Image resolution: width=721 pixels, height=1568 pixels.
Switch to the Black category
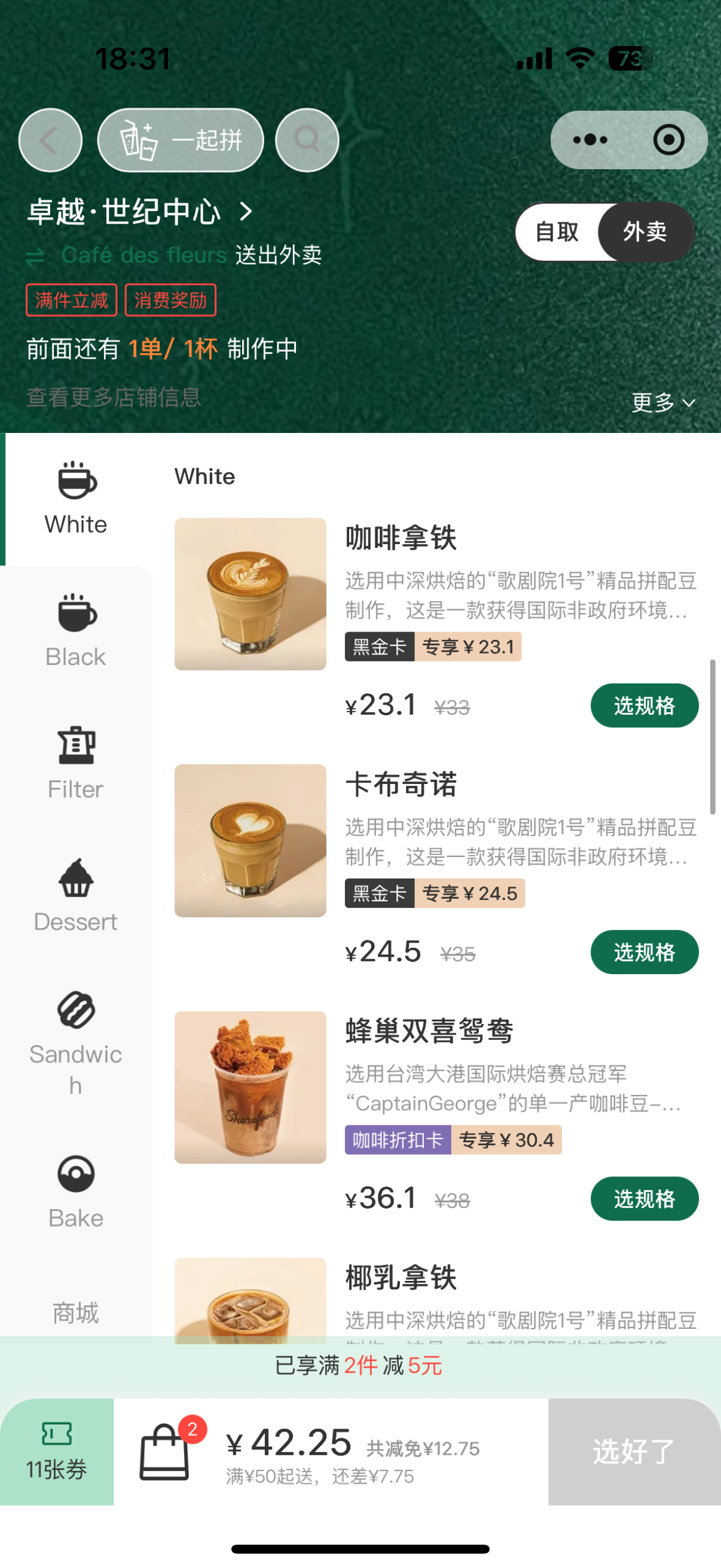(x=75, y=630)
